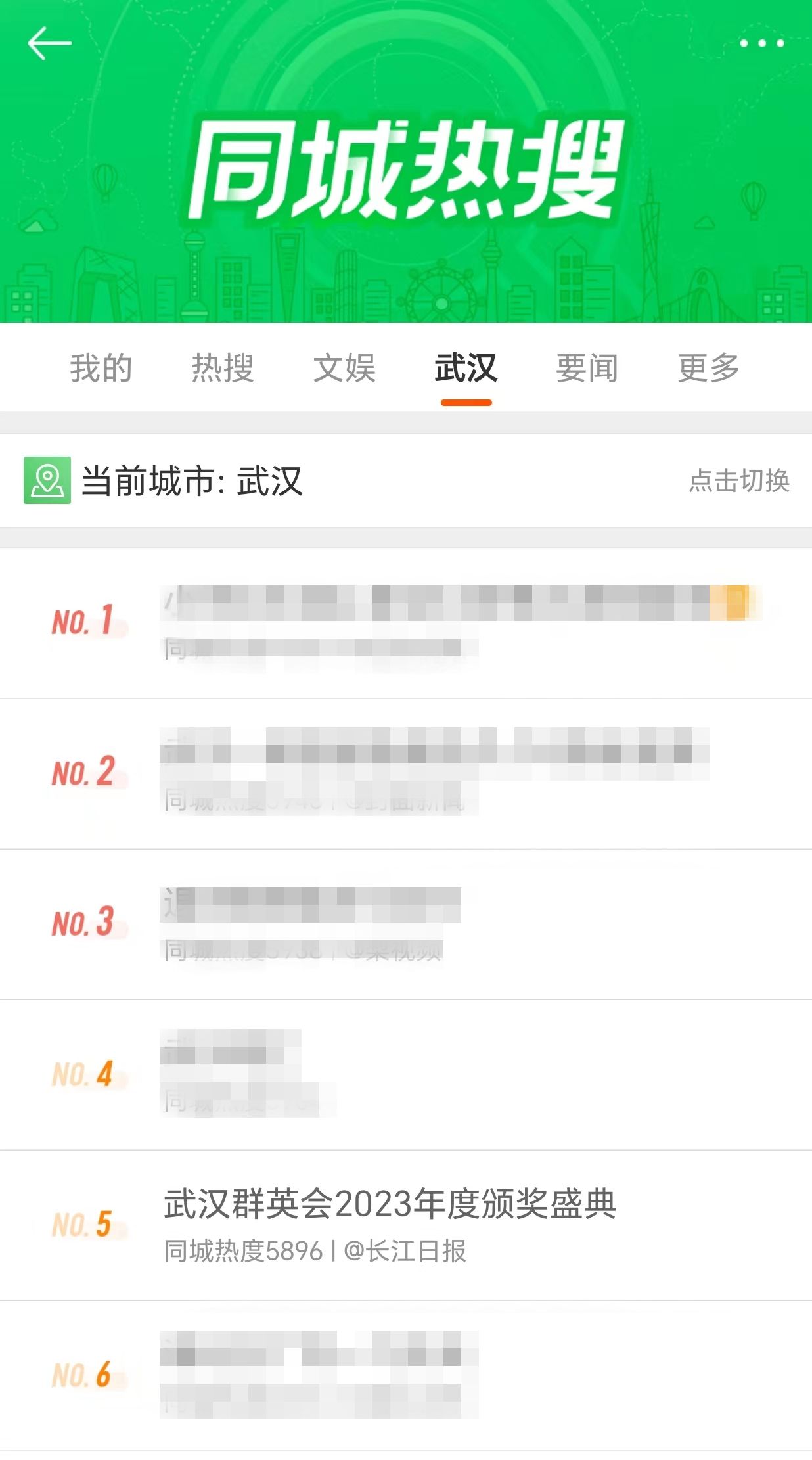Open the NO. 2 trending topic
Screen dimensions: 812x1460
point(434,772)
